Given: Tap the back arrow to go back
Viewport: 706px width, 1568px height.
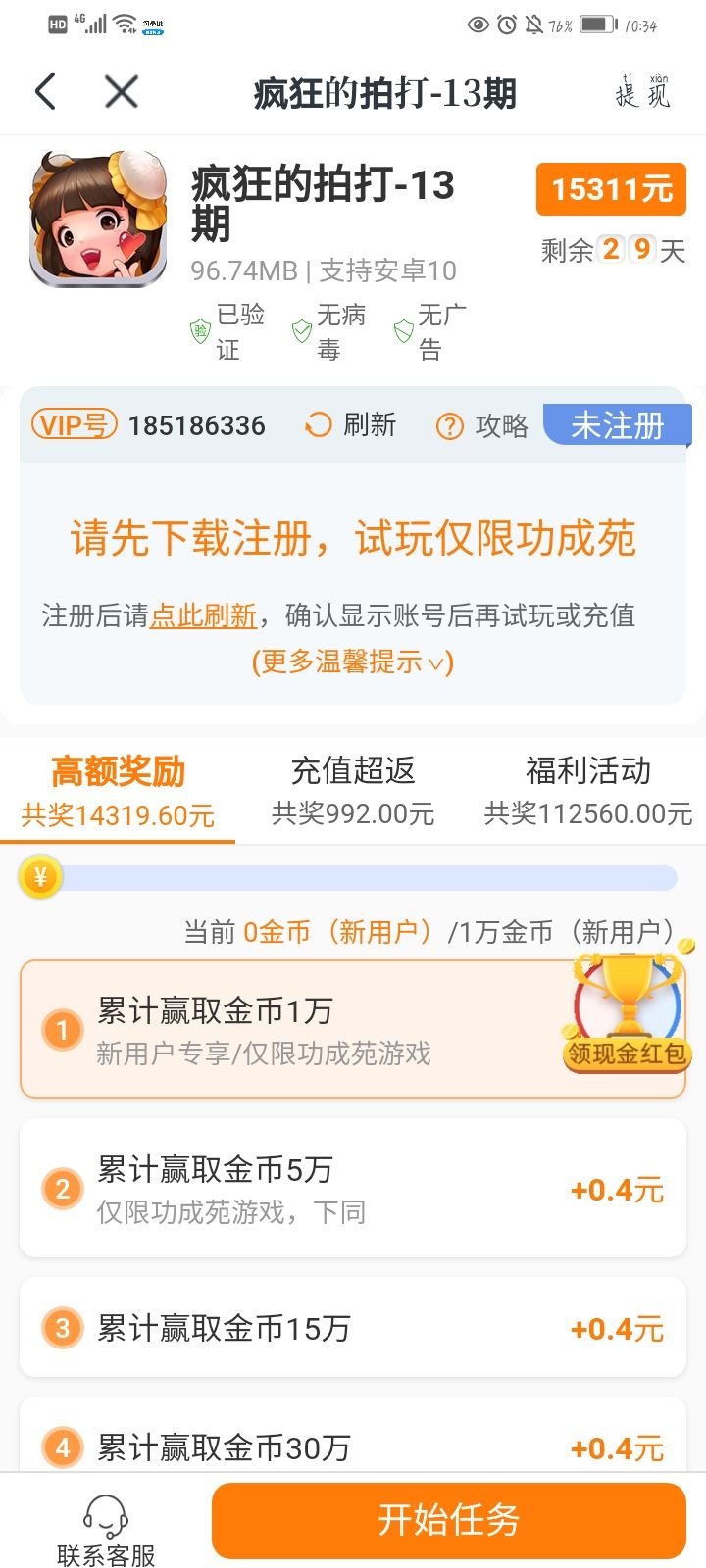Looking at the screenshot, I should click(43, 90).
